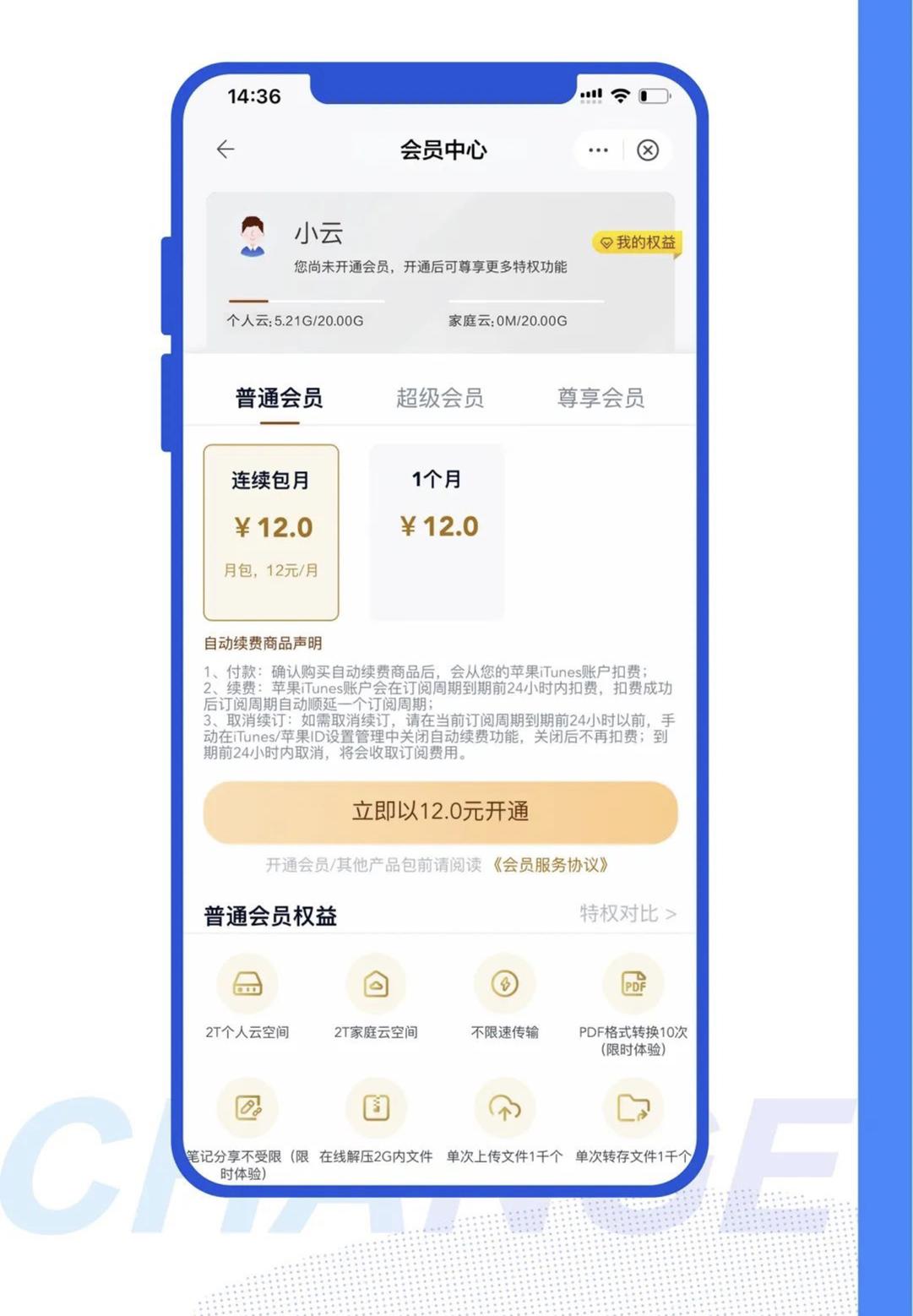Switch to the 超级会员 tab
913x1316 pixels.
click(440, 397)
